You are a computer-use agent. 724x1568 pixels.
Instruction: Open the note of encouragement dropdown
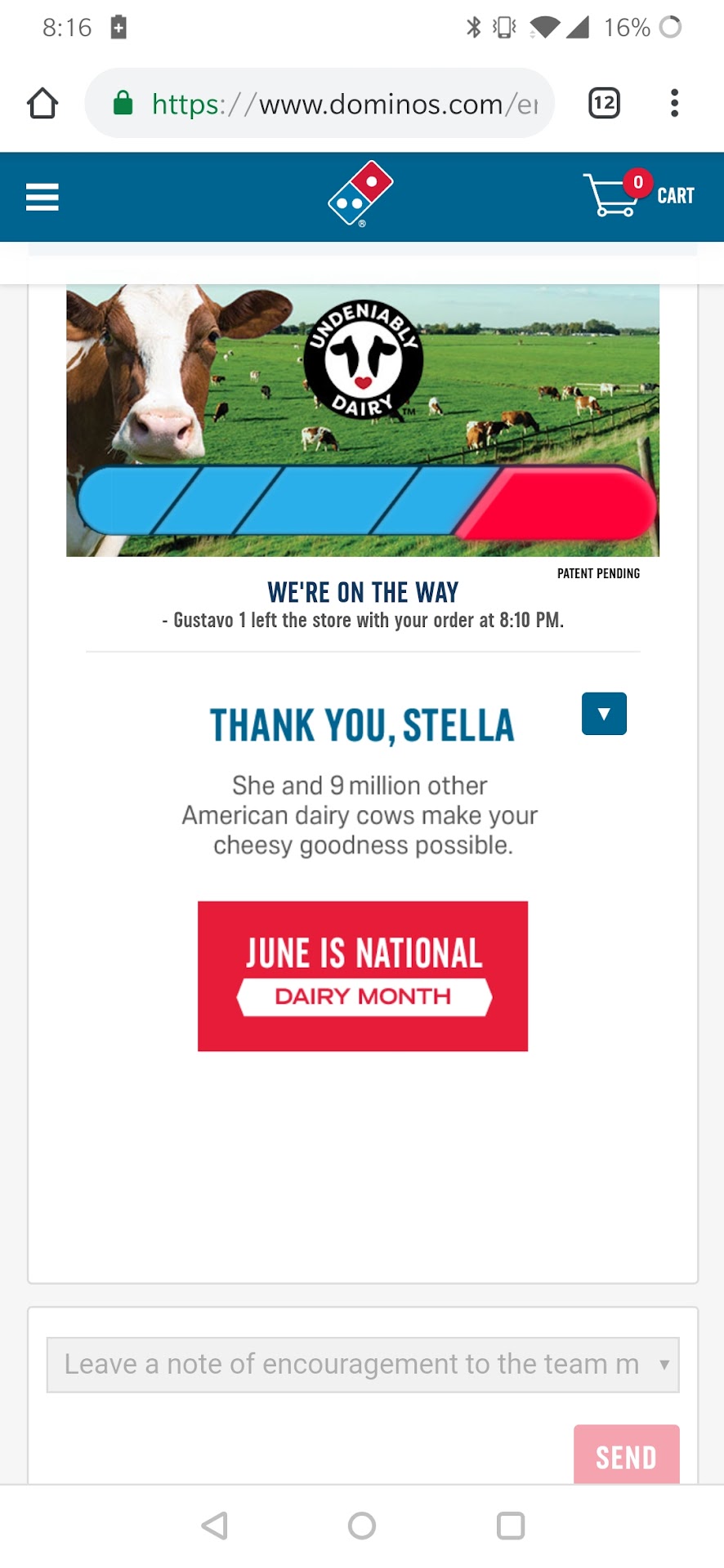(363, 1364)
